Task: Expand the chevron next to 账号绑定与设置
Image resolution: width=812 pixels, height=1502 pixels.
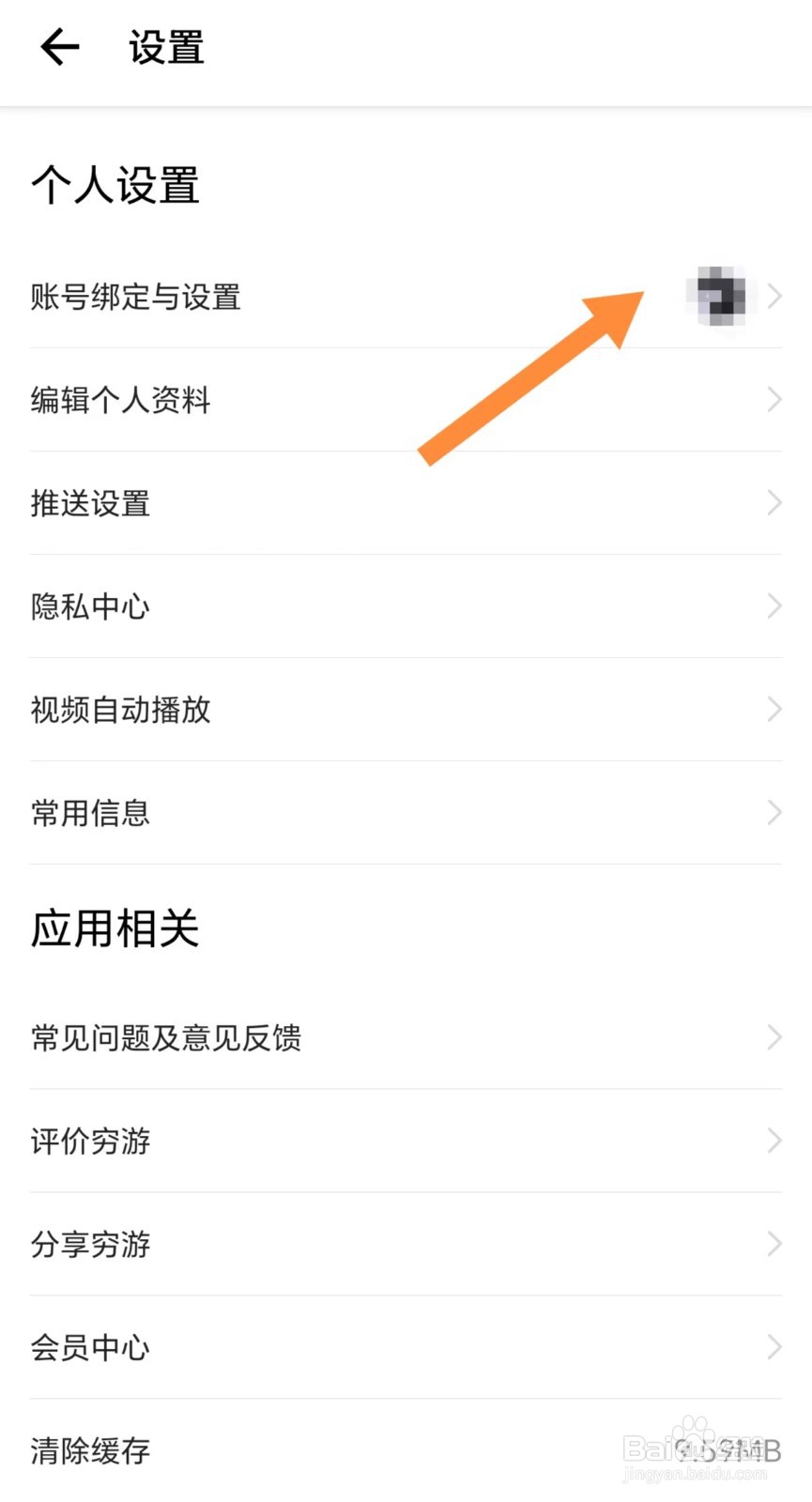Action: click(x=774, y=296)
